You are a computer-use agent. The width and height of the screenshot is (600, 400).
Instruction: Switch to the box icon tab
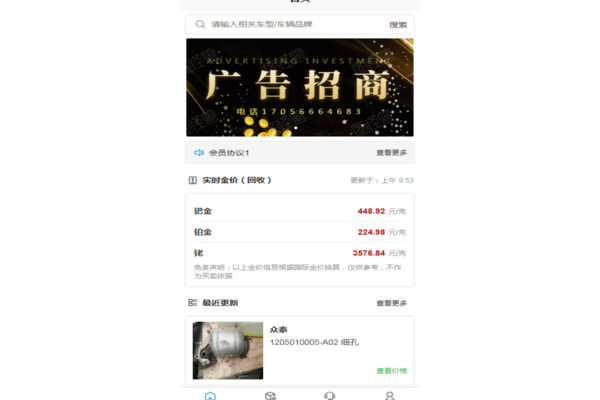(270, 395)
